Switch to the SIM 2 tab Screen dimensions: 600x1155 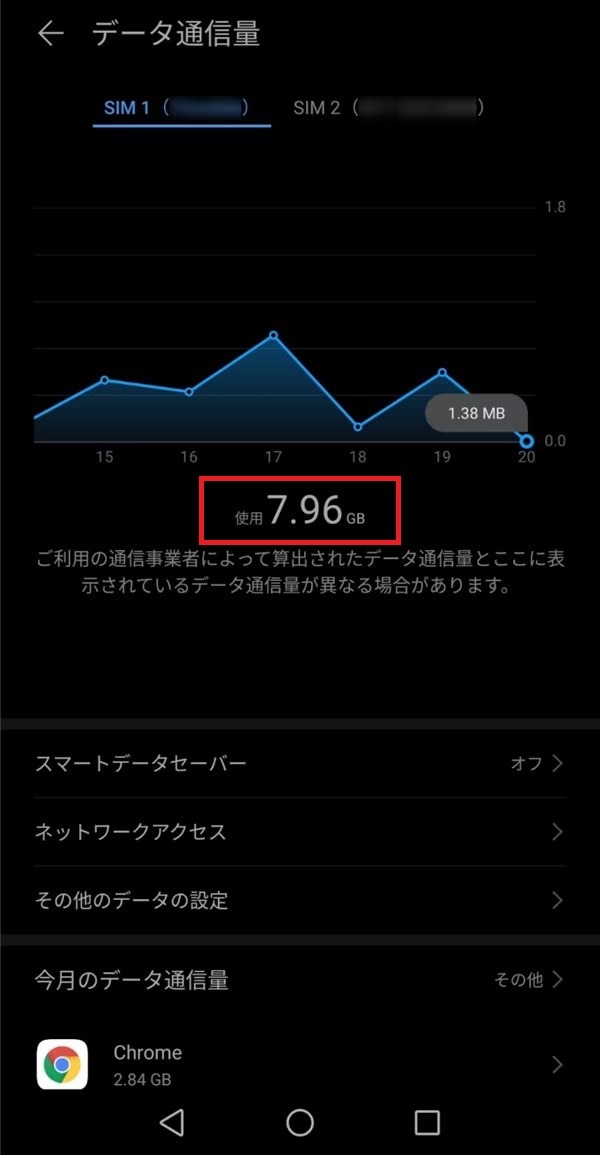[390, 108]
